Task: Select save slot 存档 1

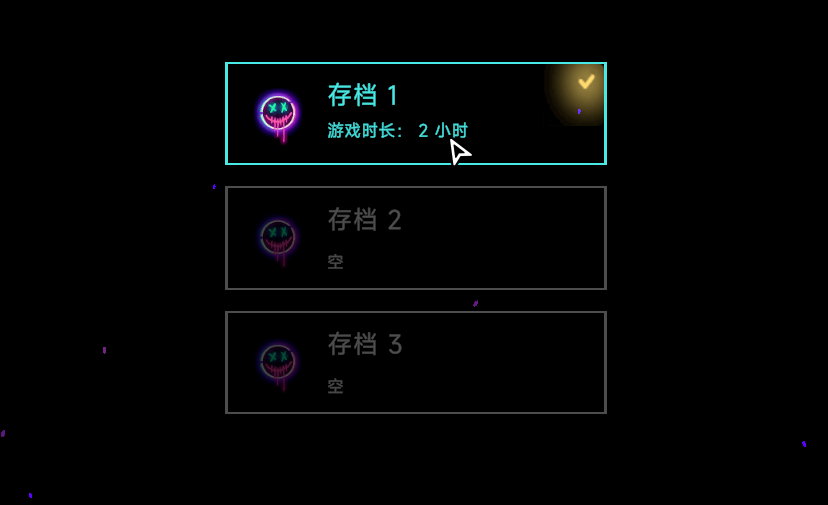Action: 415,113
